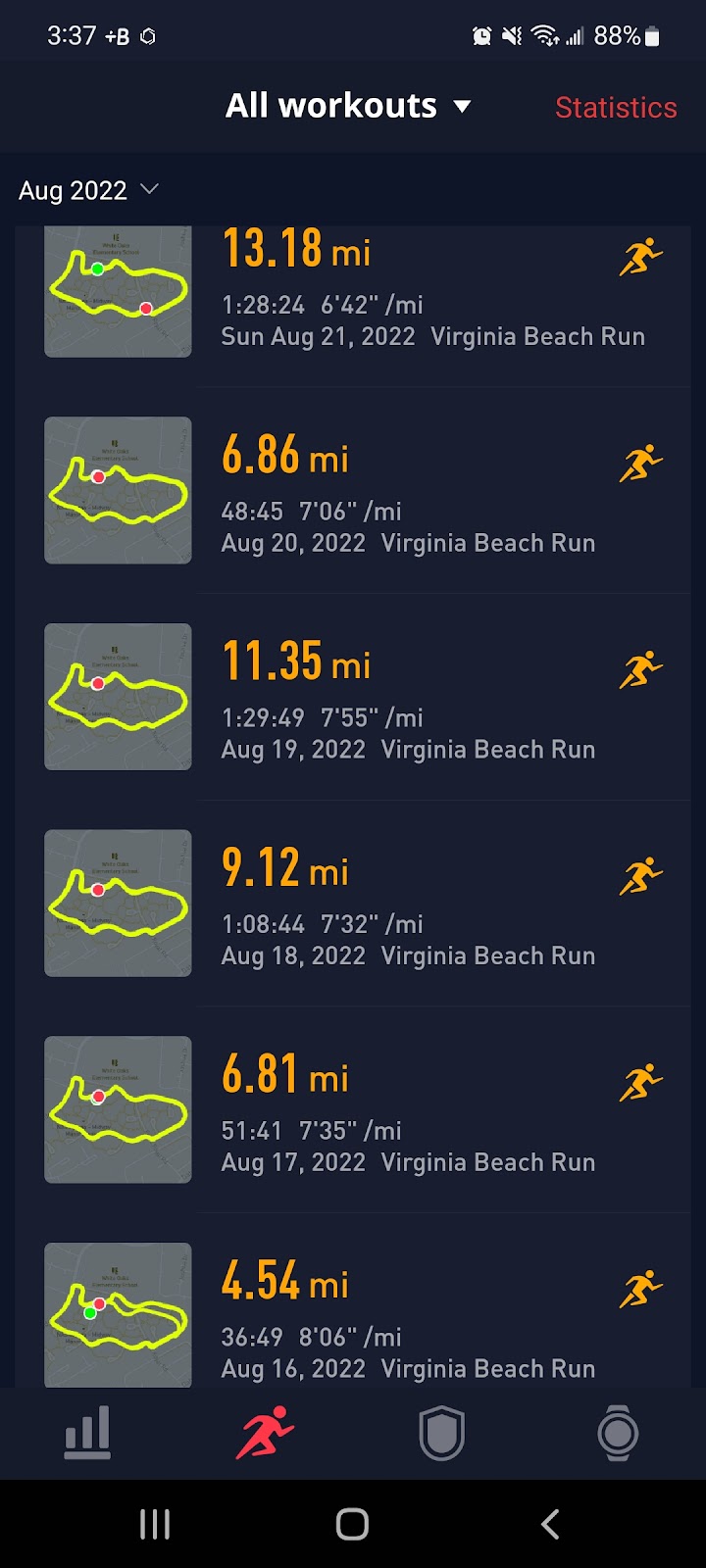
Task: Expand the Aug 2022 month selector
Action: (x=88, y=190)
